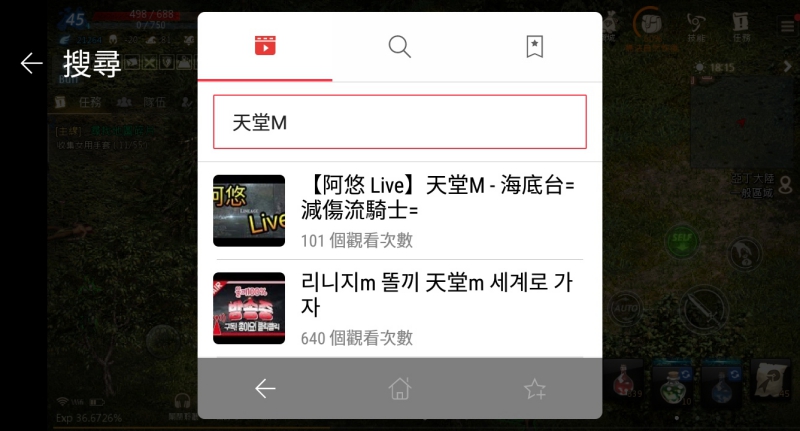Add to favorites with the star icon
The image size is (800, 431).
pos(534,388)
